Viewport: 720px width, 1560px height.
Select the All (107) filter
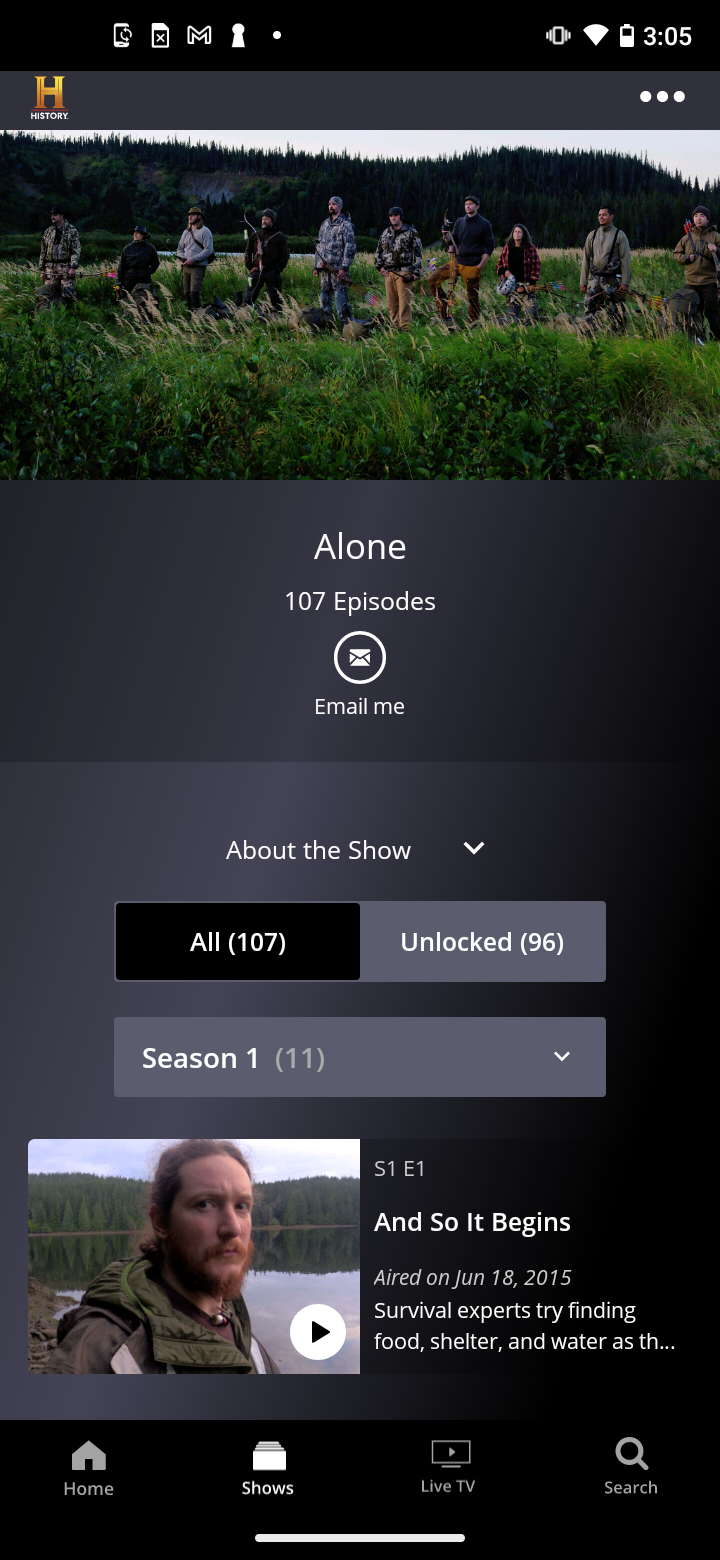click(x=238, y=942)
